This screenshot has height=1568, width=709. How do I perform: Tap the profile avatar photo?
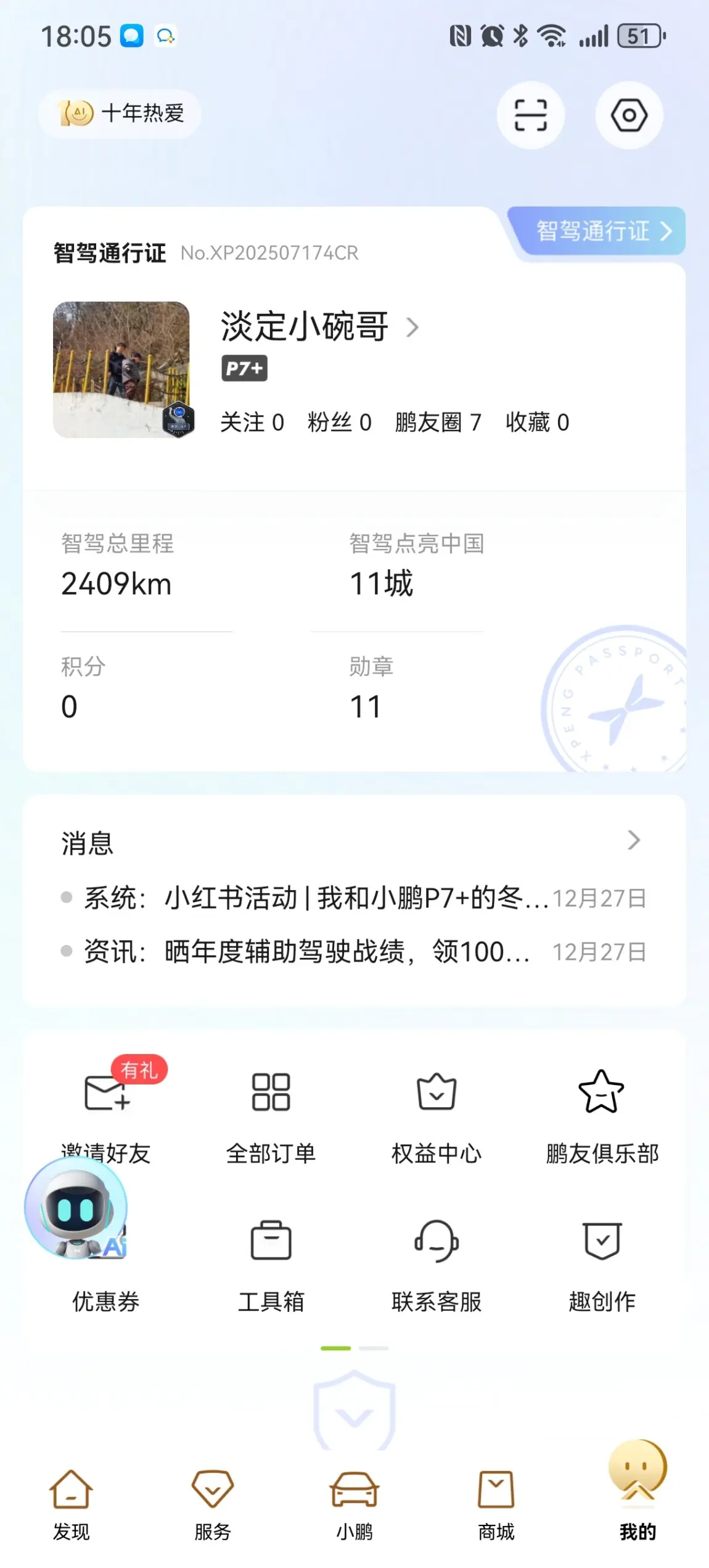tap(121, 369)
